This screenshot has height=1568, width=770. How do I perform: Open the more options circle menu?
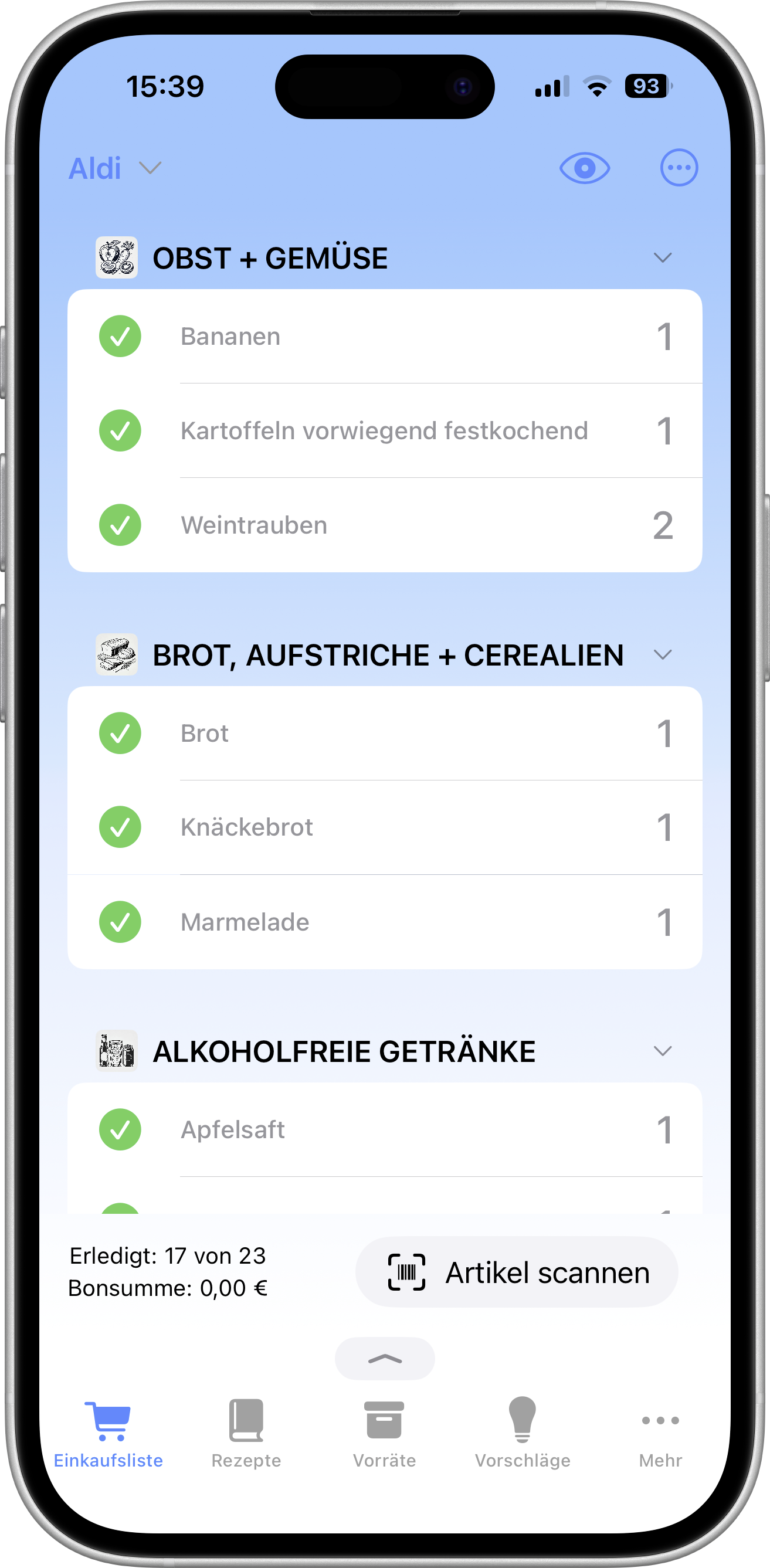coord(679,168)
